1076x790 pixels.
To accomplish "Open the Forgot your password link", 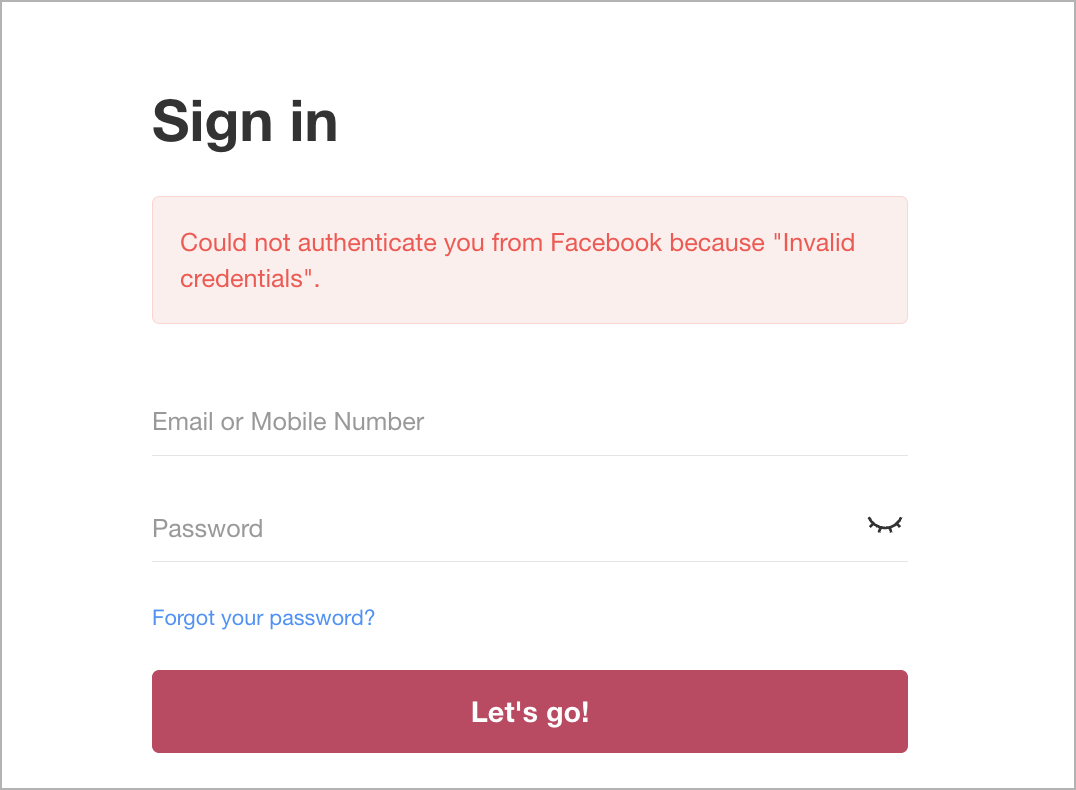I will tap(264, 618).
